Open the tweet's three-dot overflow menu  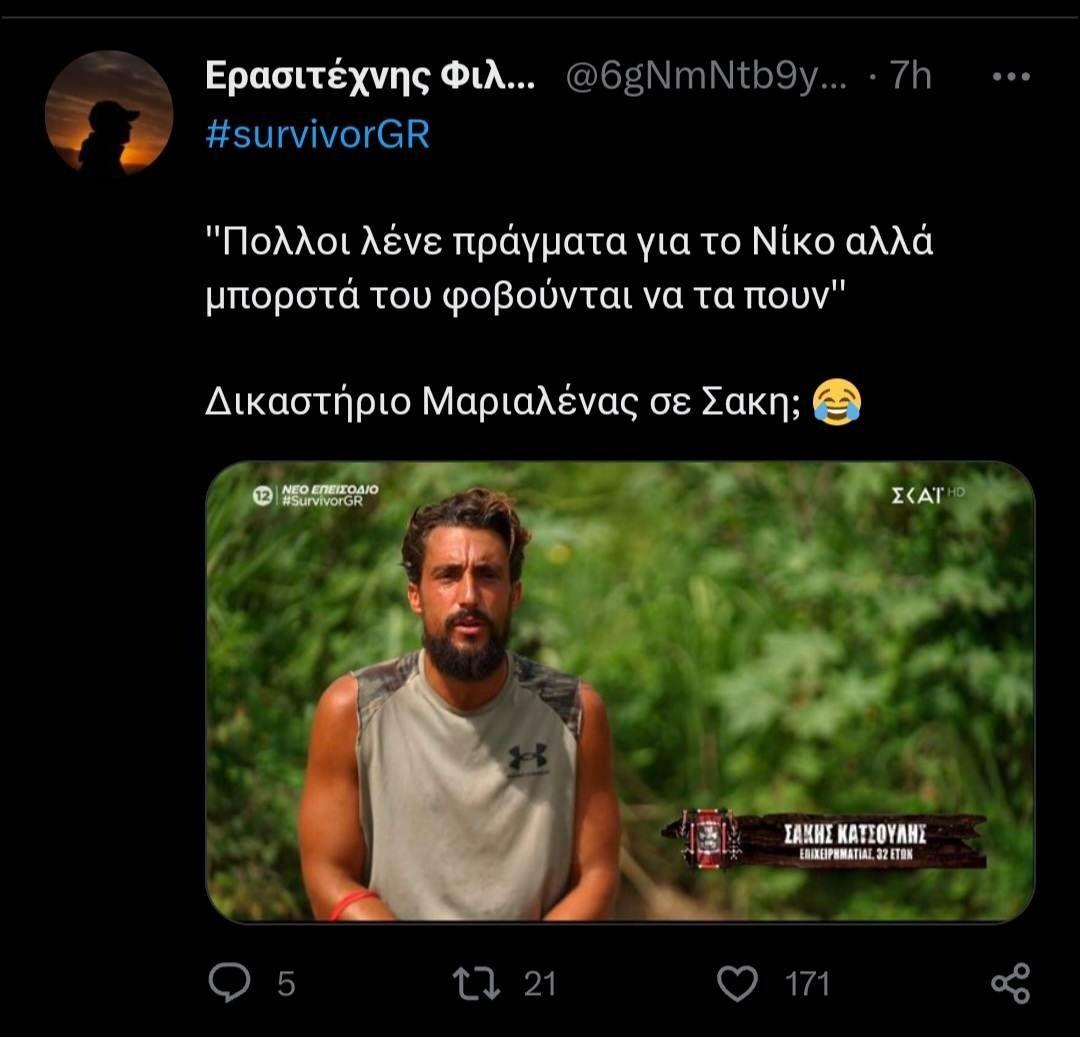coord(1010,76)
